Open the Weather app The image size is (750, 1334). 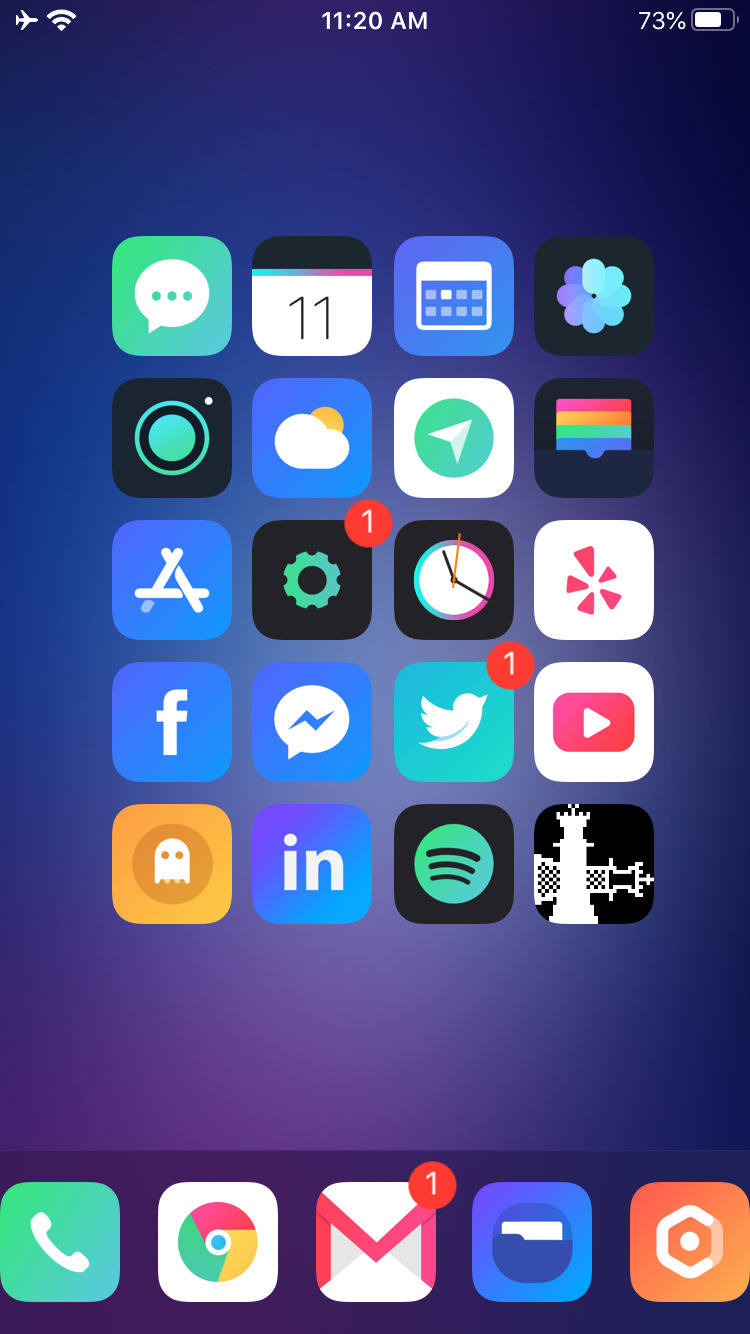312,438
